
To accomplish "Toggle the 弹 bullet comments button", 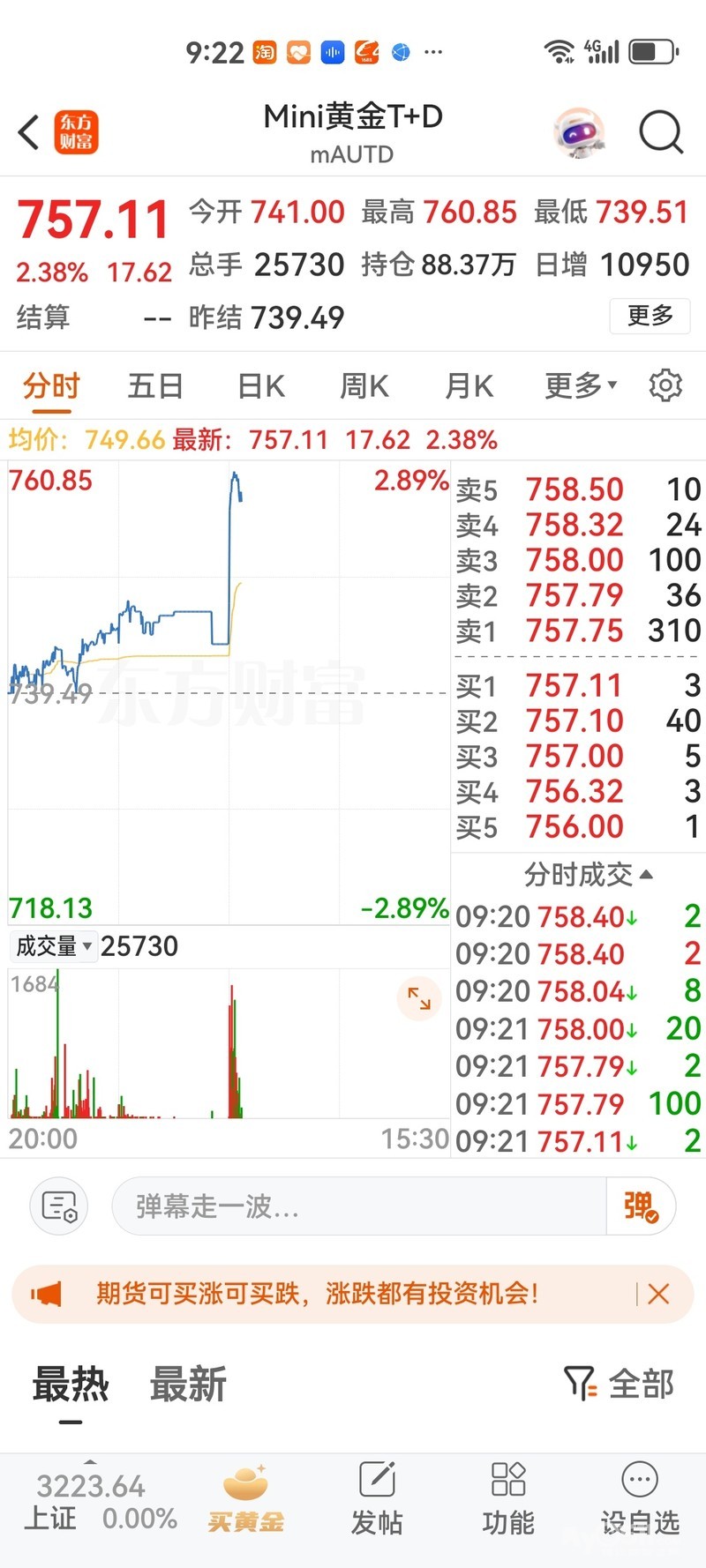I will point(642,1206).
